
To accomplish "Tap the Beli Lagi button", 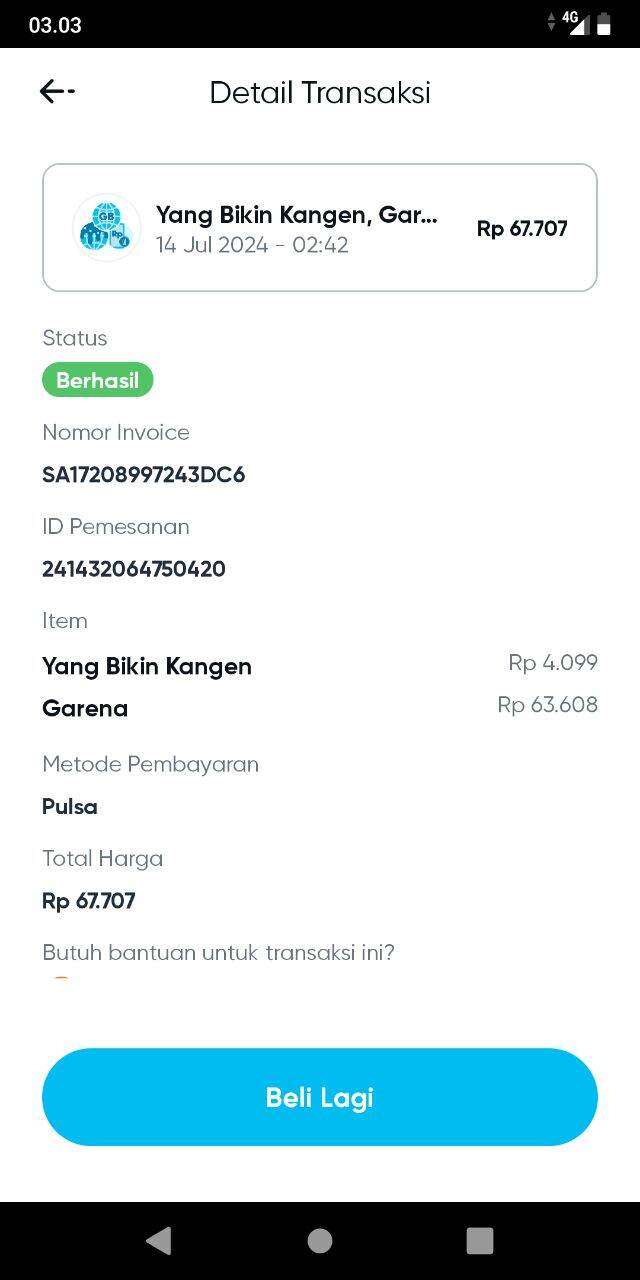I will (x=320, y=1097).
